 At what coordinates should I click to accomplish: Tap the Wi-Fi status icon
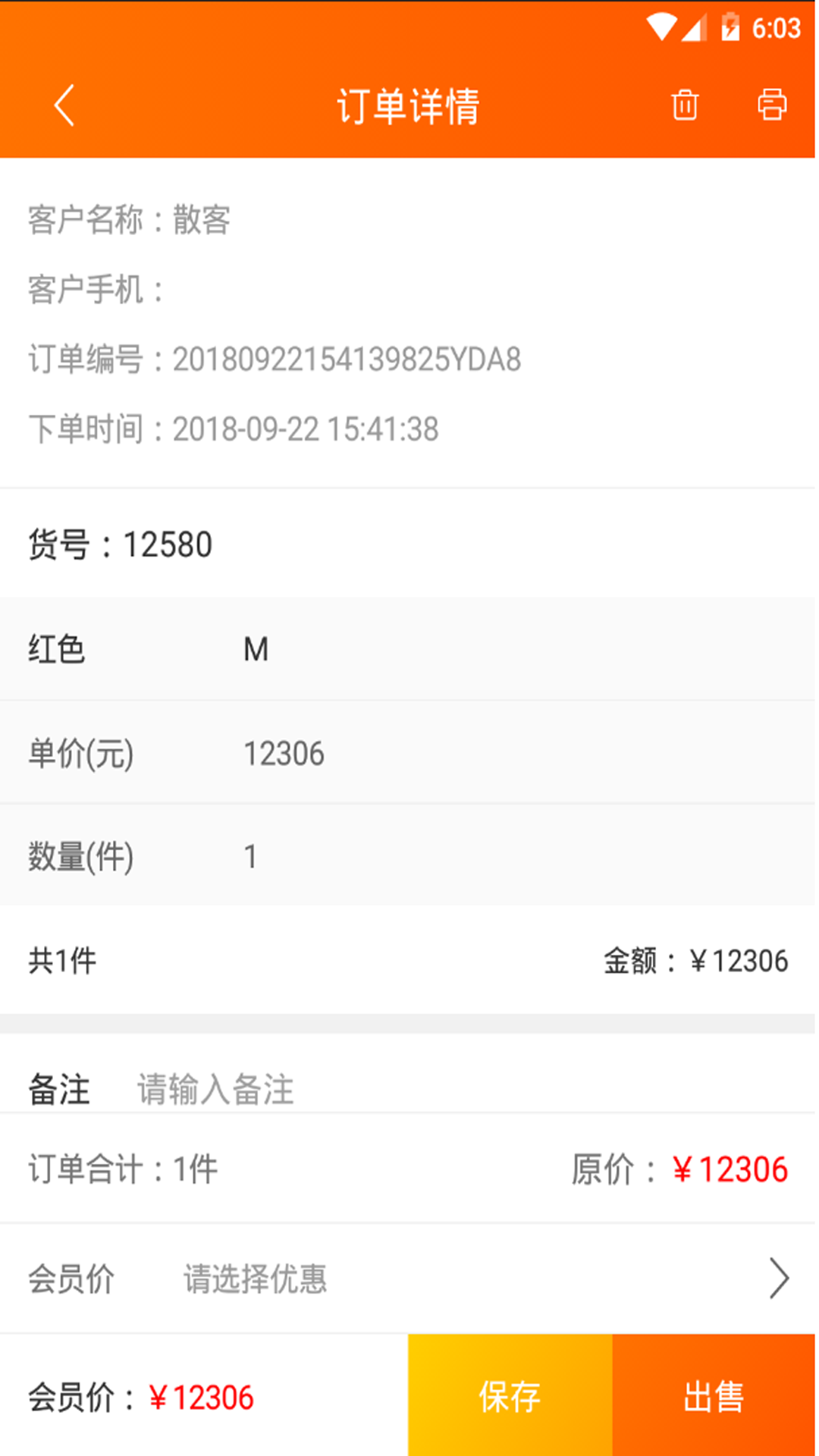tap(661, 27)
